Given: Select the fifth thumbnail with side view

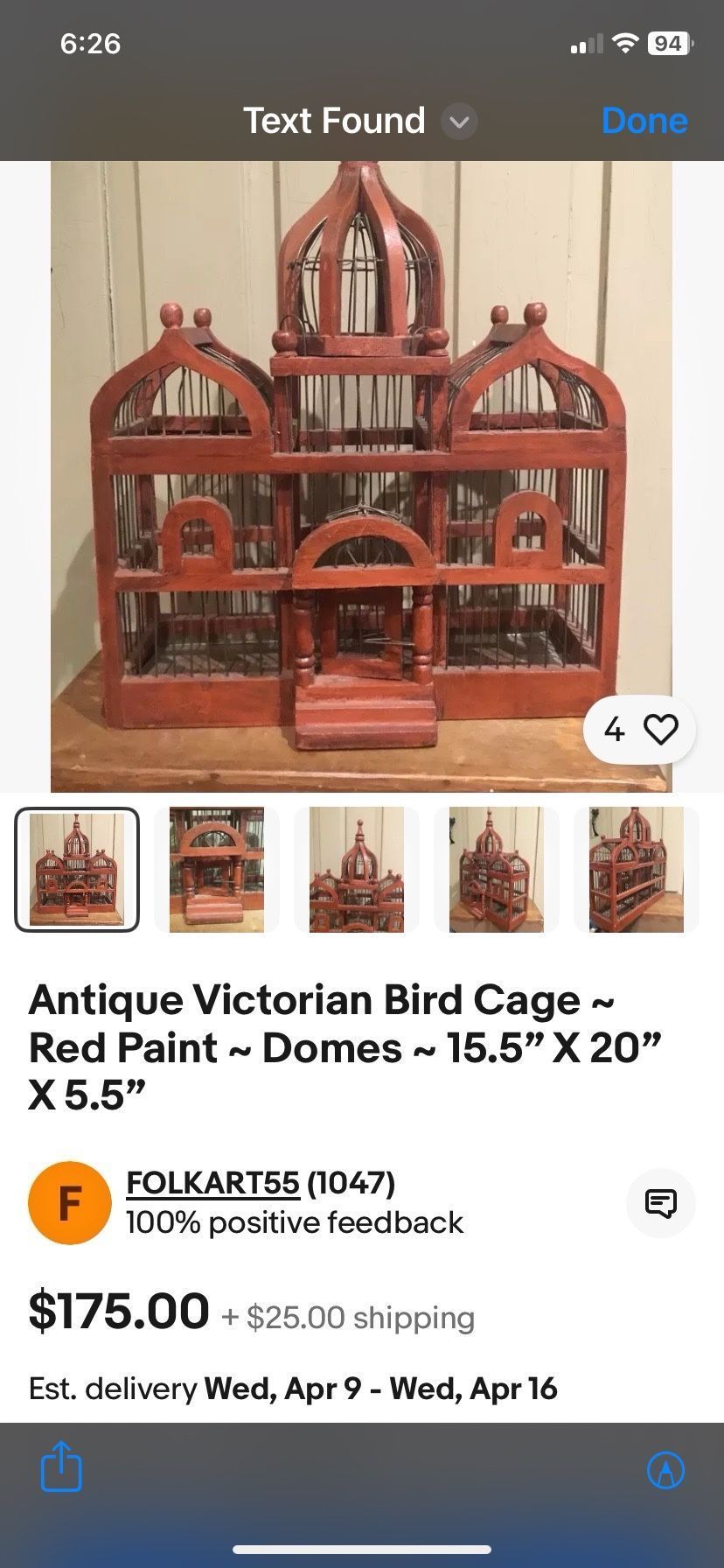Looking at the screenshot, I should 636,869.
